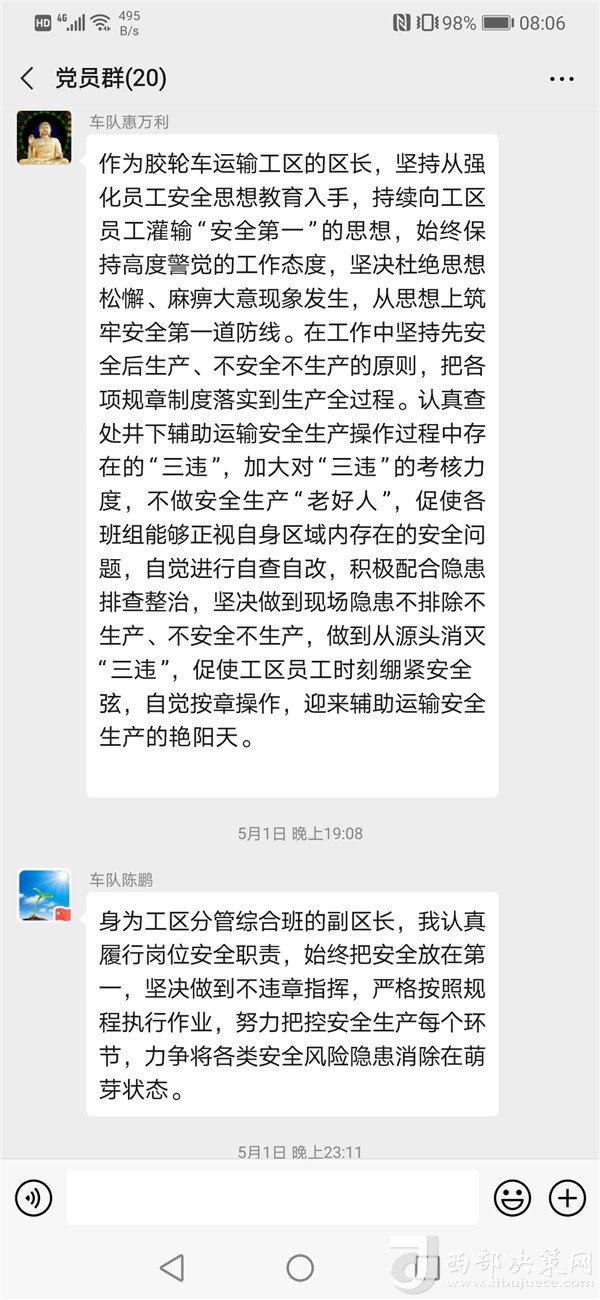The width and height of the screenshot is (600, 1300).
Task: Open 车队惠万利's profile avatar
Action: point(45,137)
